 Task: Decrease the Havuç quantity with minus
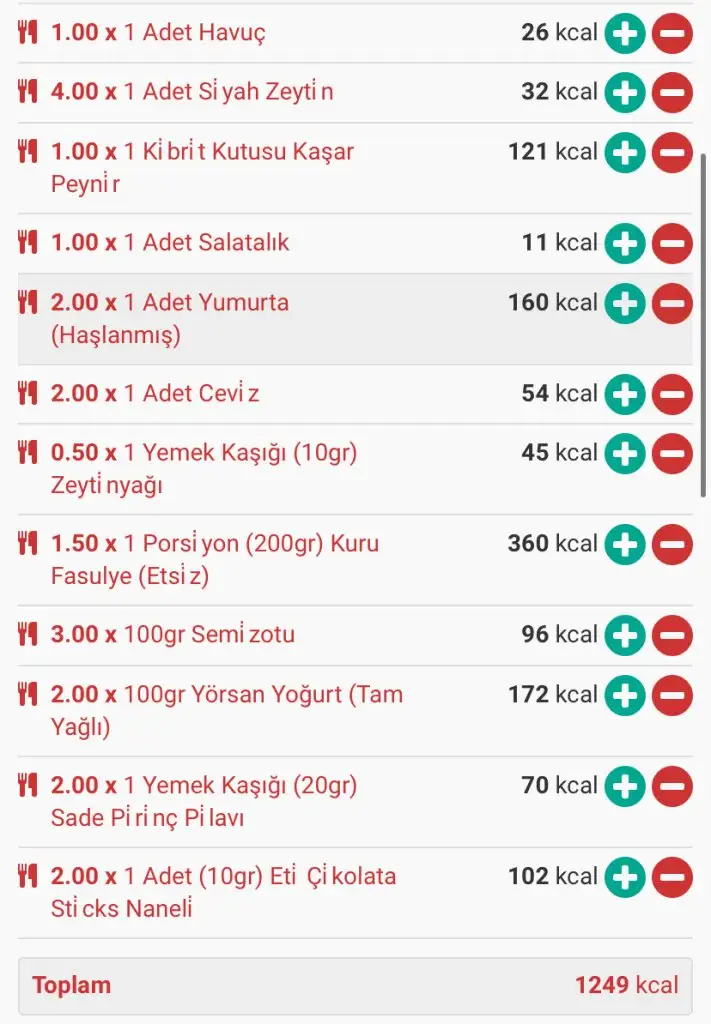click(672, 33)
